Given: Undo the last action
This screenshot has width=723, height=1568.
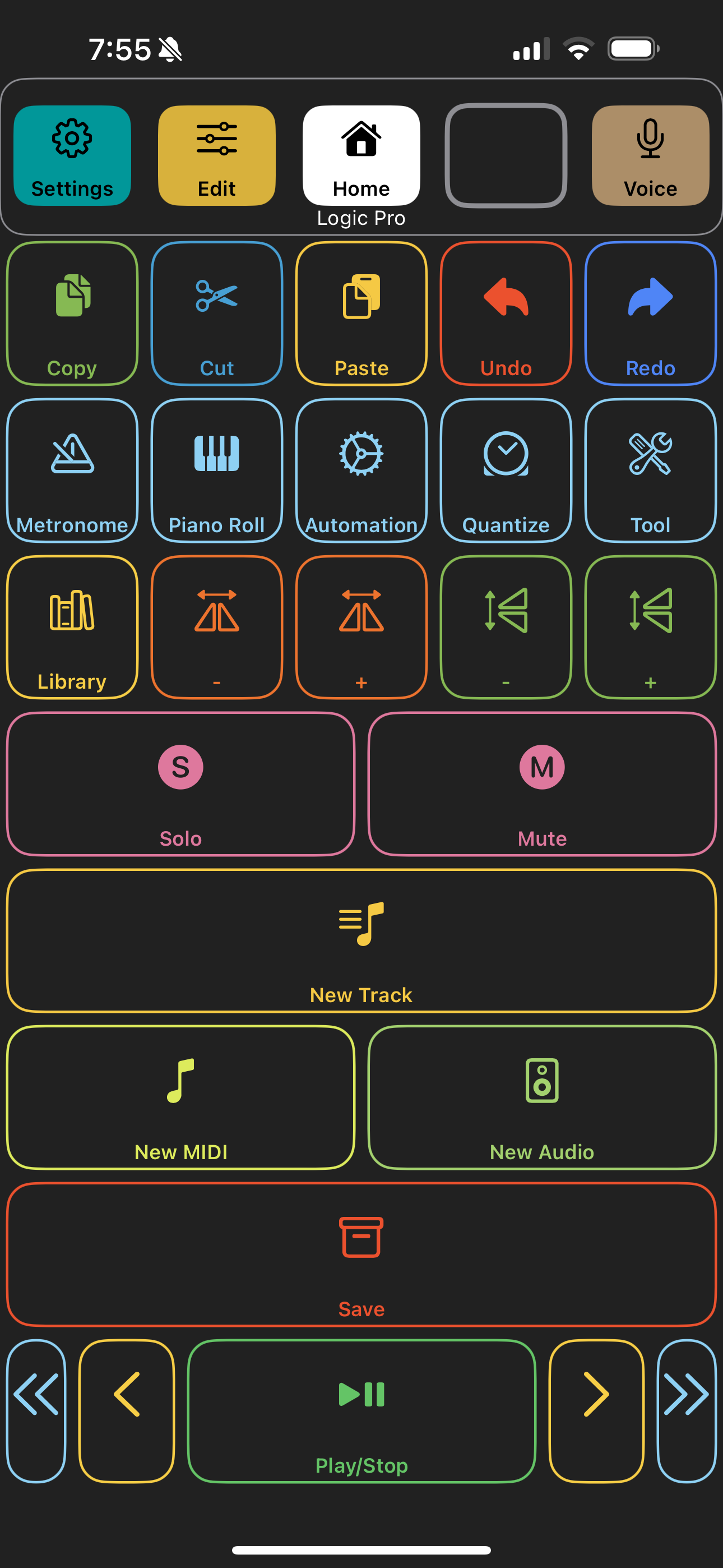Looking at the screenshot, I should pos(506,313).
